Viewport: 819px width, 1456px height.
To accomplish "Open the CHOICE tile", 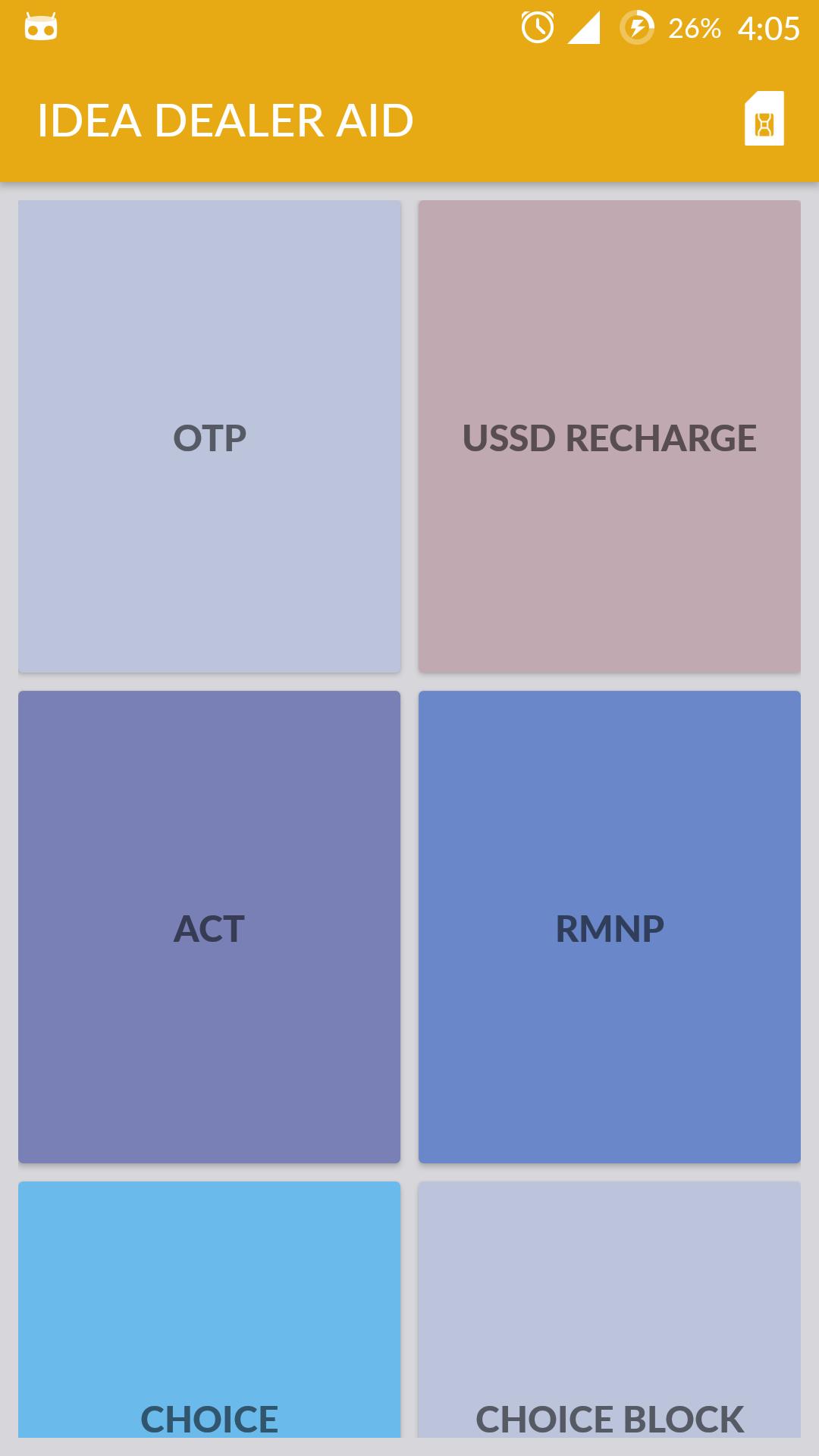I will (209, 1319).
